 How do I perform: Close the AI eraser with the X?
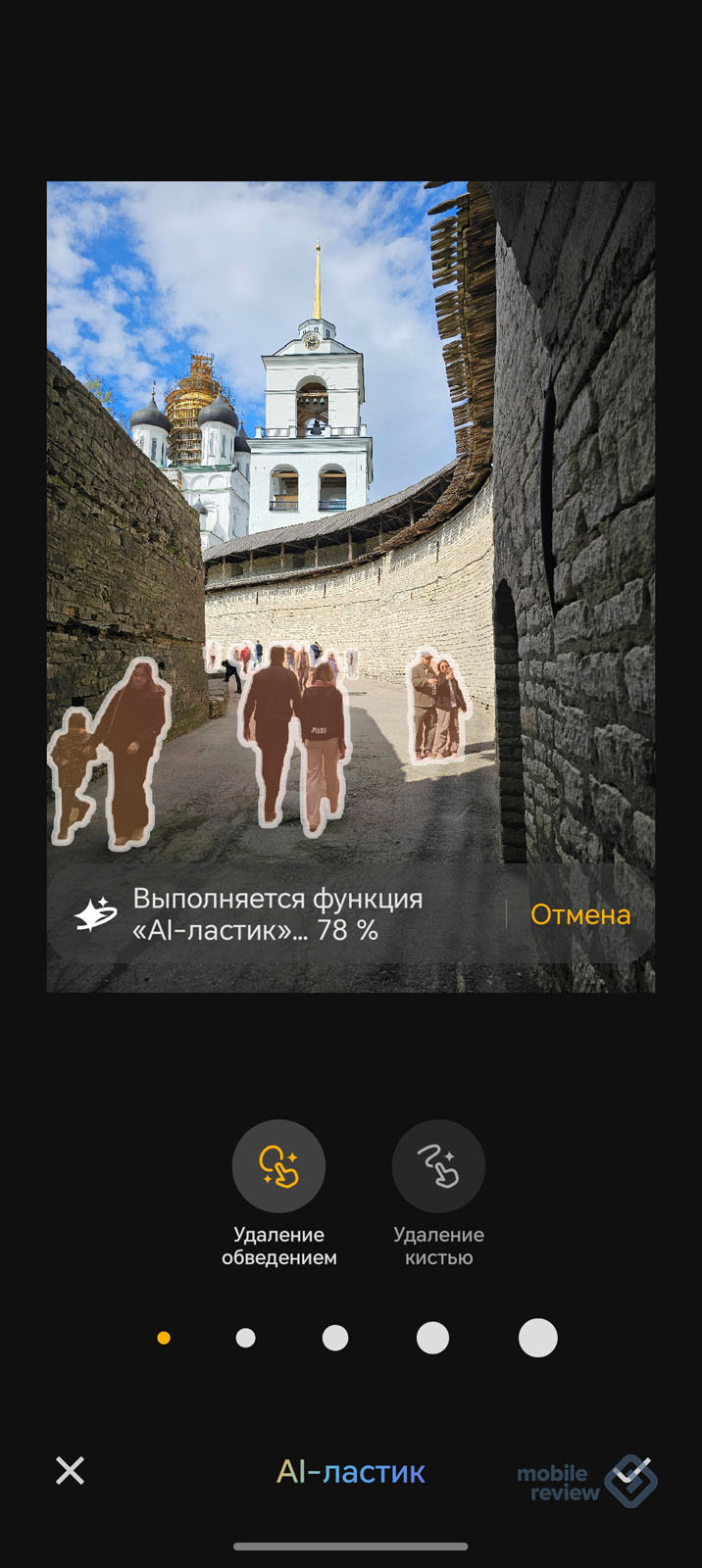(70, 1470)
